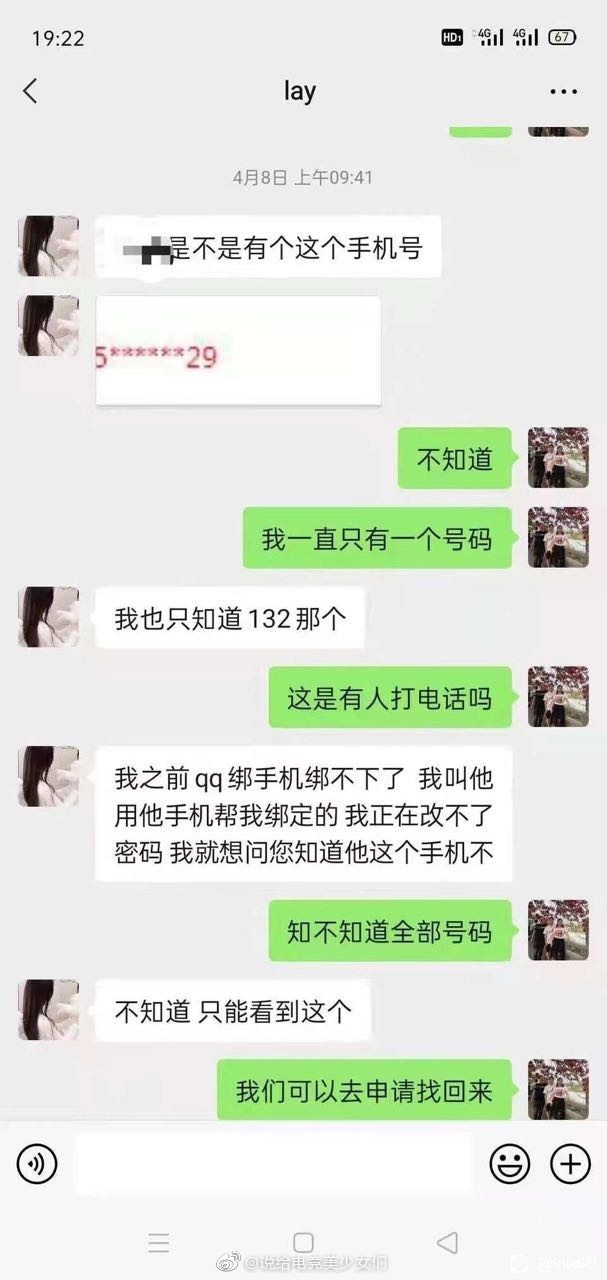Viewport: 607px width, 1280px height.
Task: Tap system back button in navigation bar
Action: (x=447, y=1243)
